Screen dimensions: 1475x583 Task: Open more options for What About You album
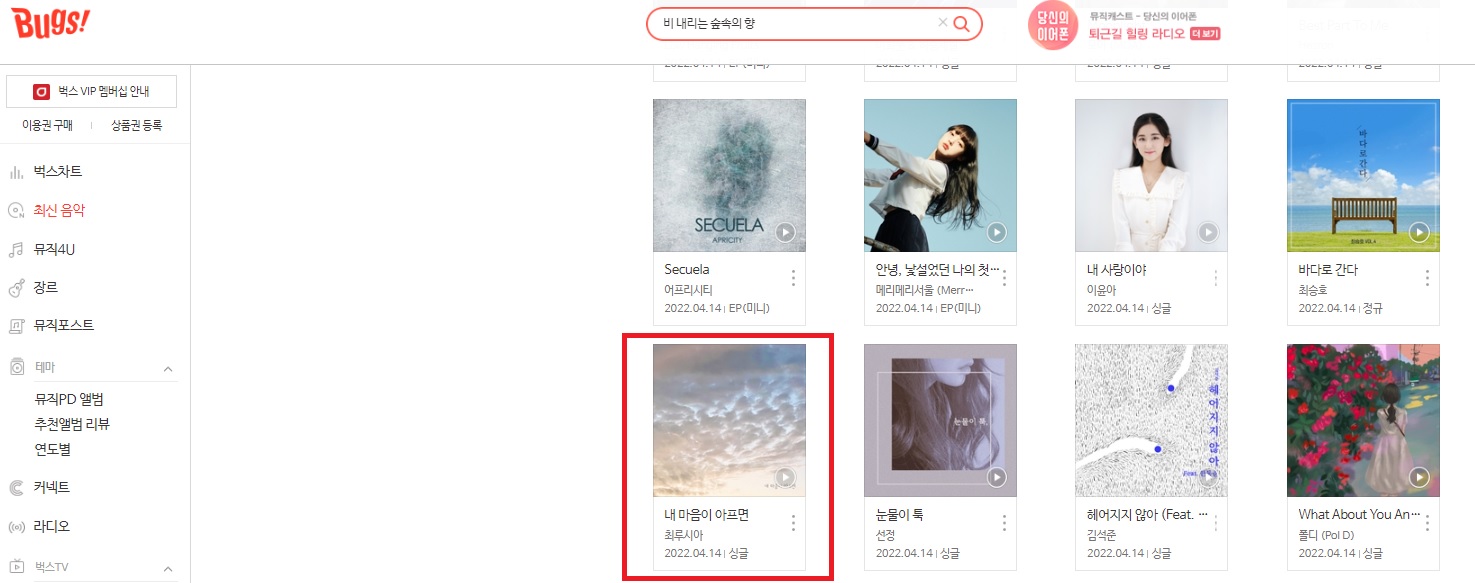pyautogui.click(x=1427, y=523)
